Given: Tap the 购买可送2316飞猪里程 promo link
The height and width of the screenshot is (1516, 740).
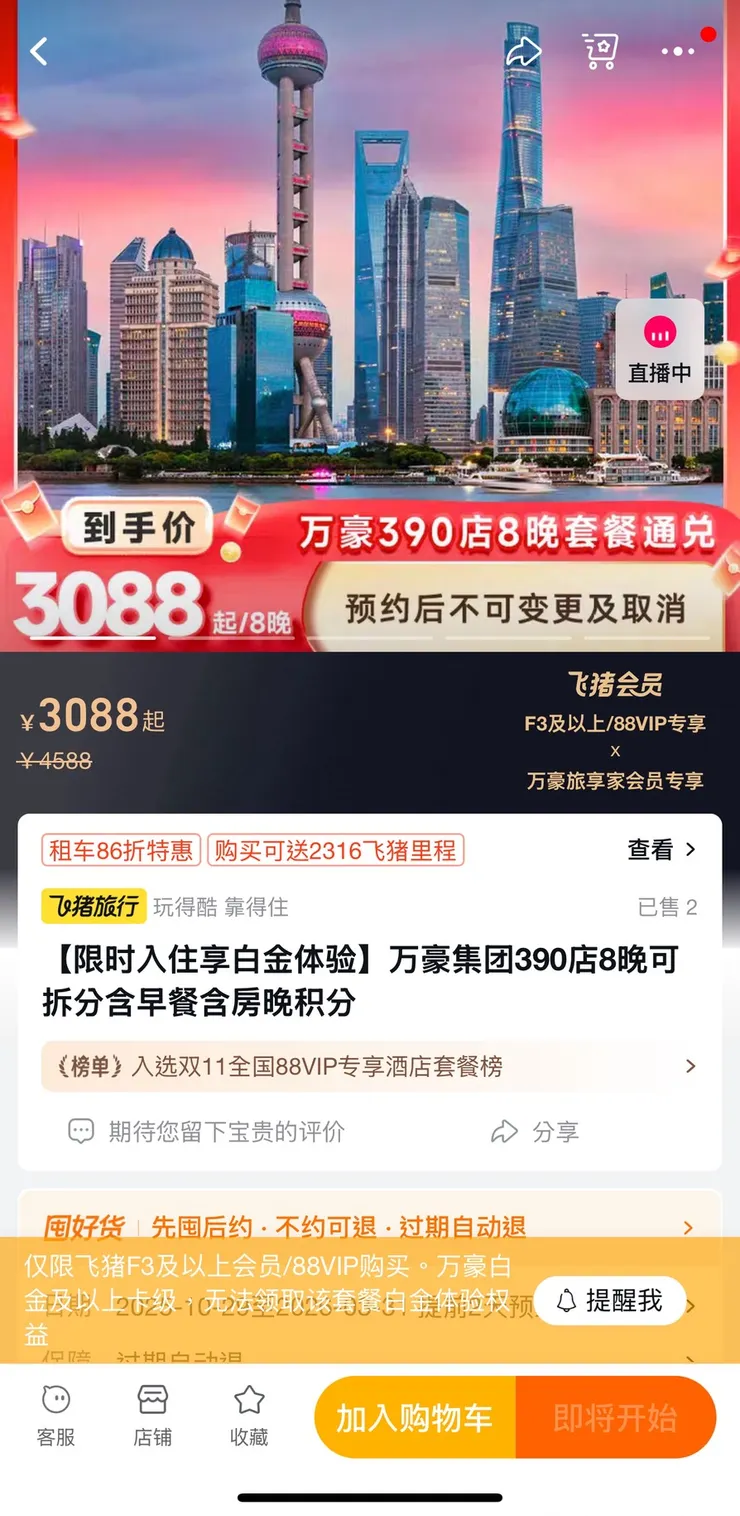Looking at the screenshot, I should 337,849.
